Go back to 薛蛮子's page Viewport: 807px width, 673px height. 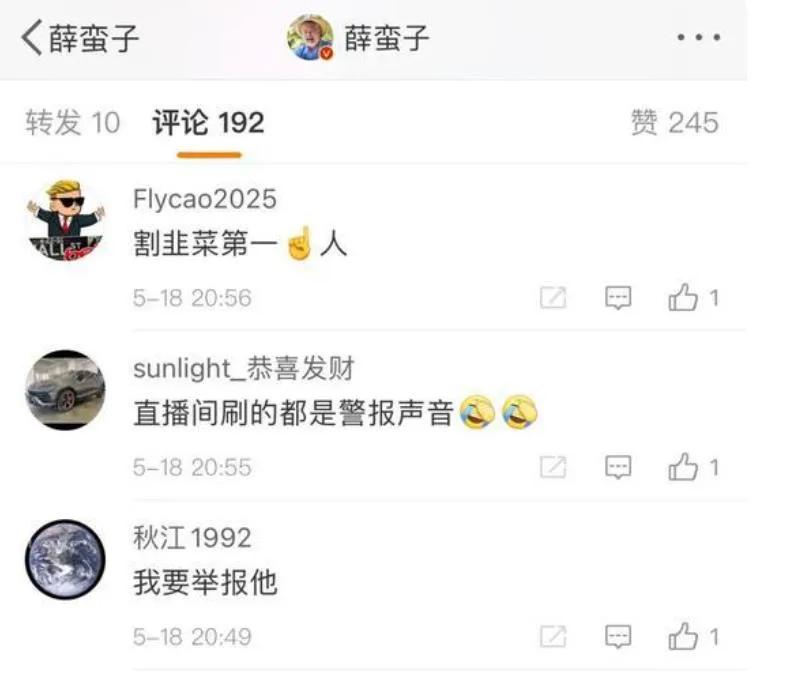click(80, 38)
